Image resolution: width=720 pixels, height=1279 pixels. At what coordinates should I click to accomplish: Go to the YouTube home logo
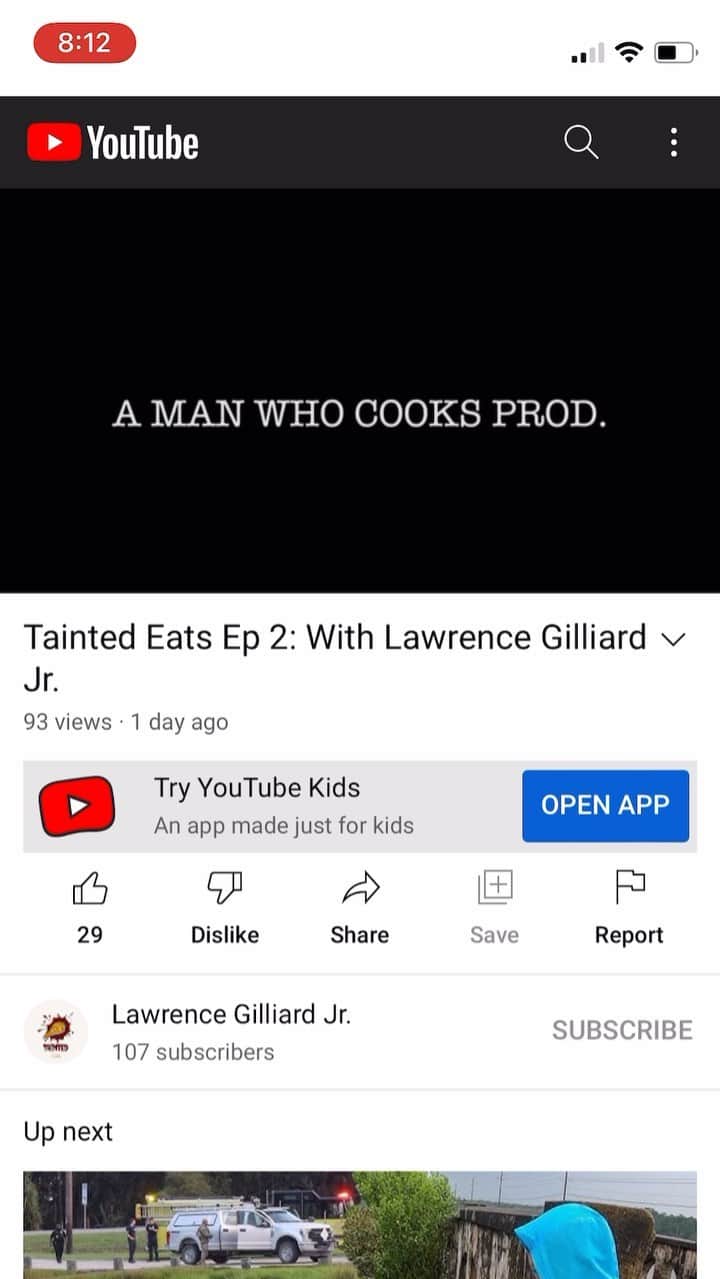(x=112, y=143)
